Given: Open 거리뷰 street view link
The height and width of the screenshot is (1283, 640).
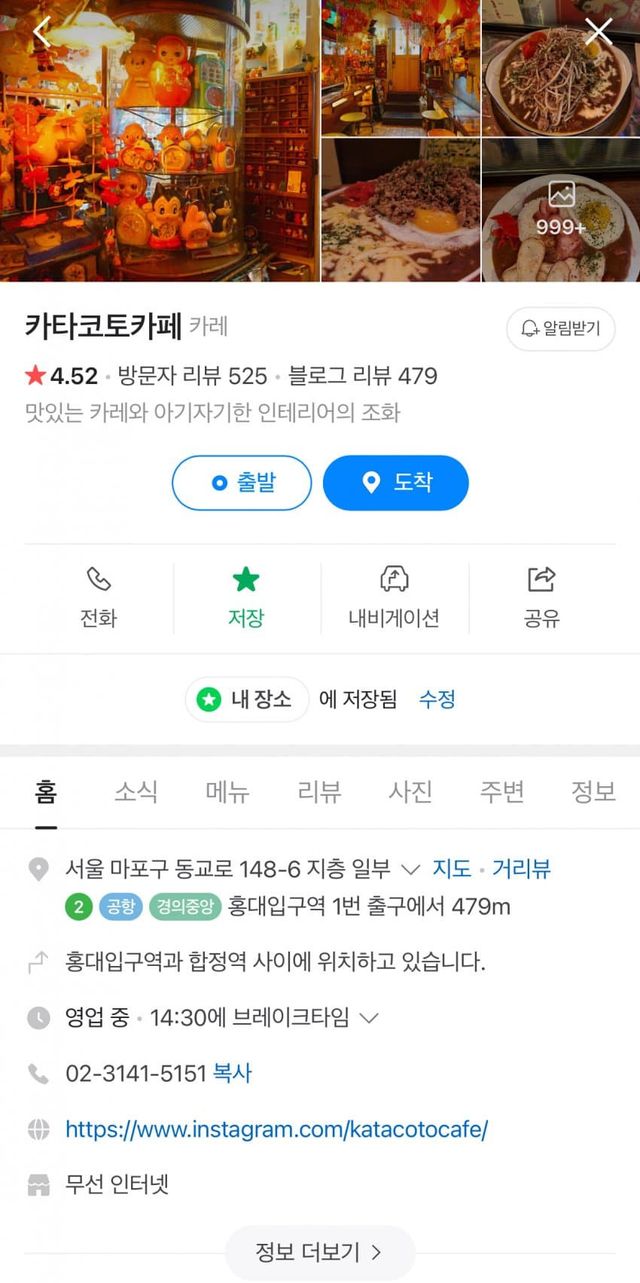Looking at the screenshot, I should pos(521,868).
